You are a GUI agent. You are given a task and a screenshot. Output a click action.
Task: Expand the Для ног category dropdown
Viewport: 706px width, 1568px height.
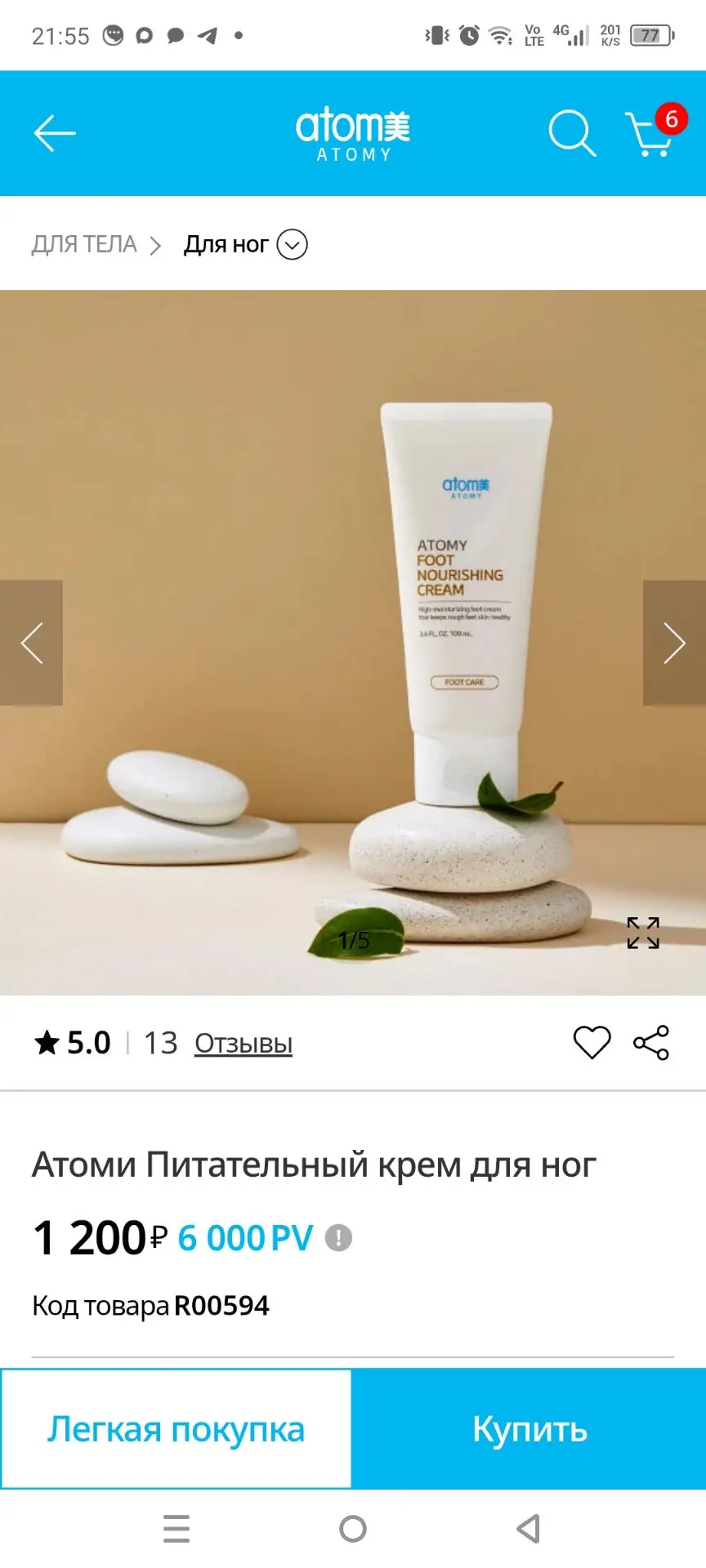point(293,244)
